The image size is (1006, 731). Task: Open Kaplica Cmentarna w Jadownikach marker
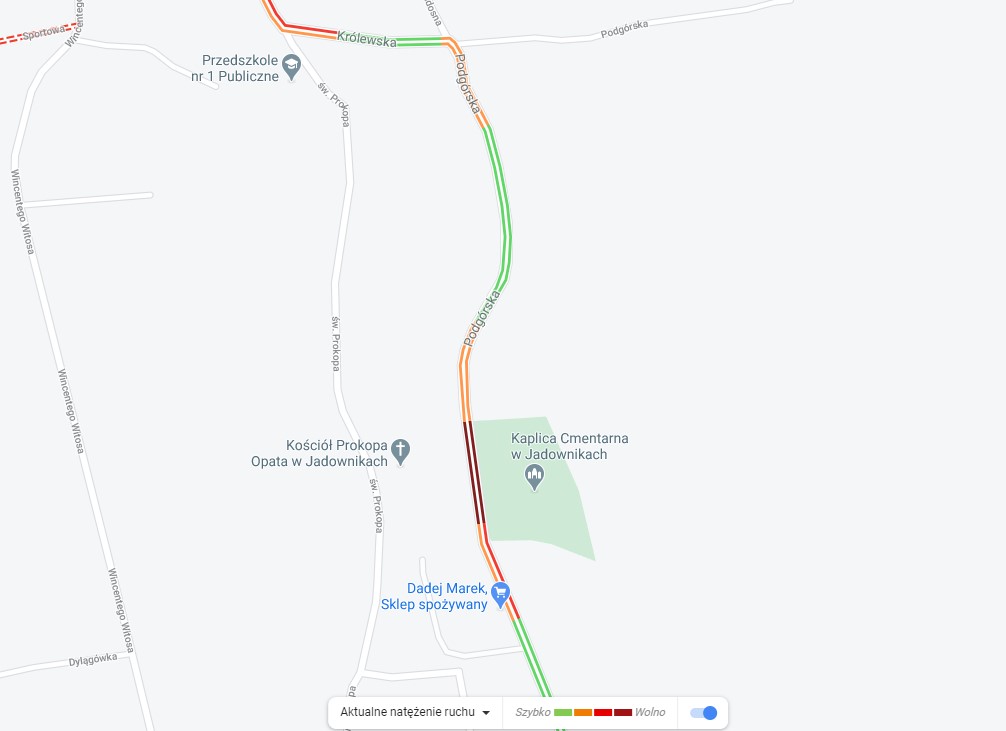click(x=534, y=478)
